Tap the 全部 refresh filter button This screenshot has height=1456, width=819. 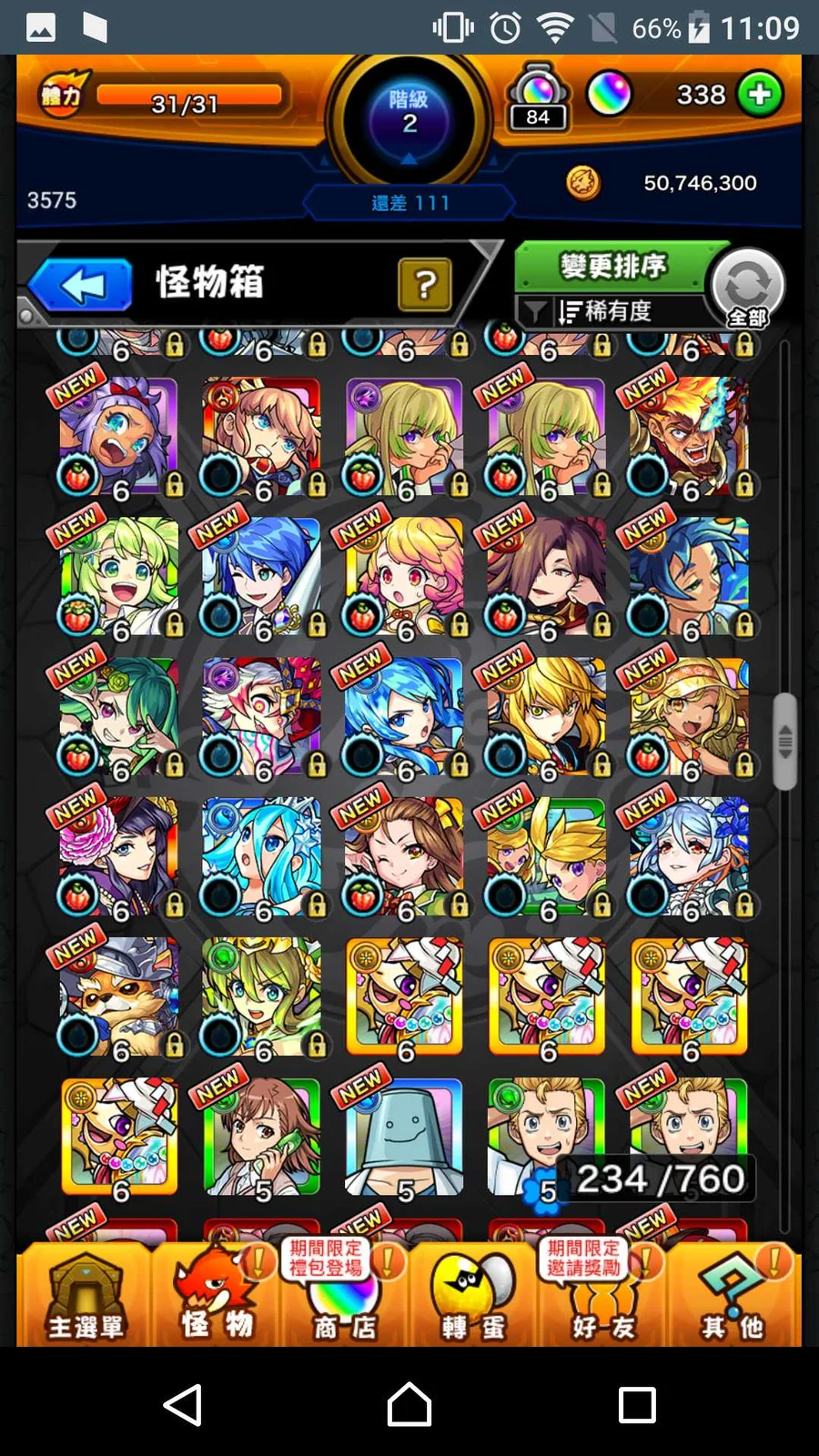[748, 288]
